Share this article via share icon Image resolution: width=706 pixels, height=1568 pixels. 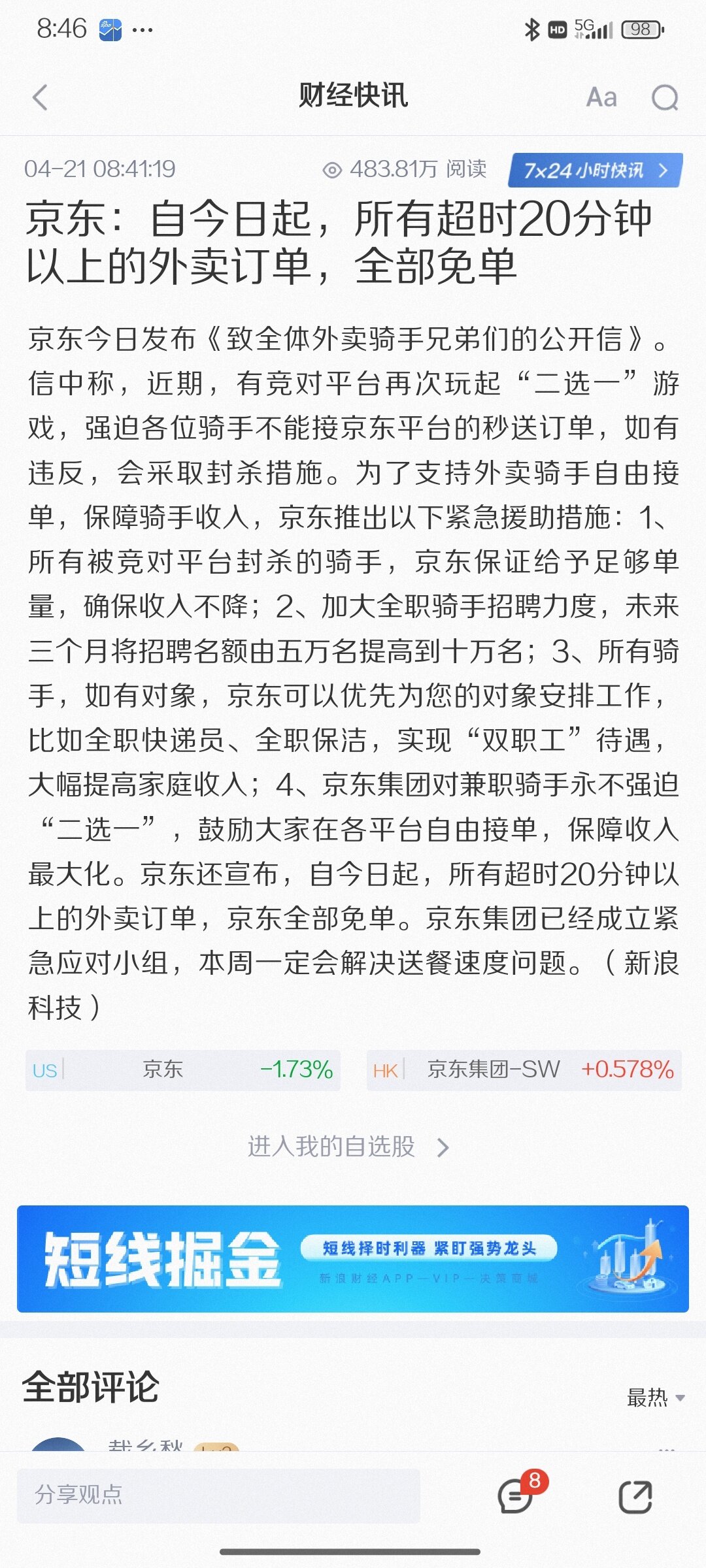pyautogui.click(x=635, y=1497)
